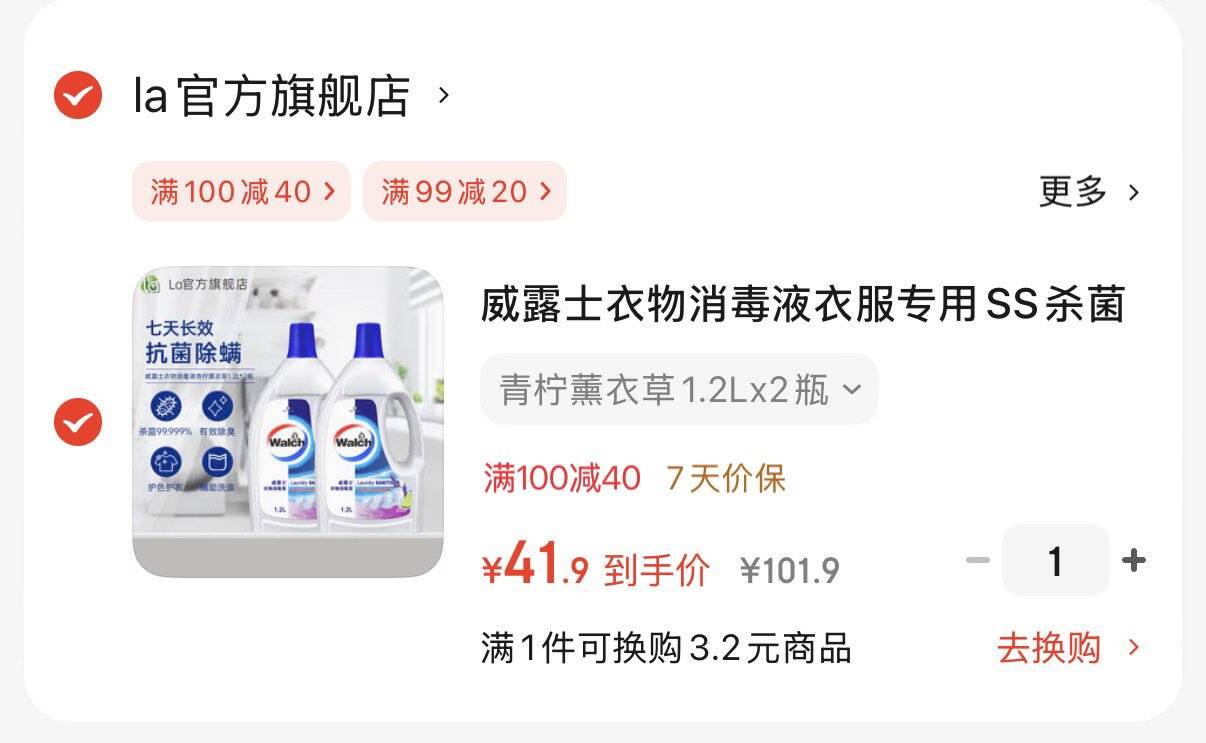The image size is (1206, 743).
Task: Open the 威露士衣物消毒液 product title
Action: coord(803,304)
